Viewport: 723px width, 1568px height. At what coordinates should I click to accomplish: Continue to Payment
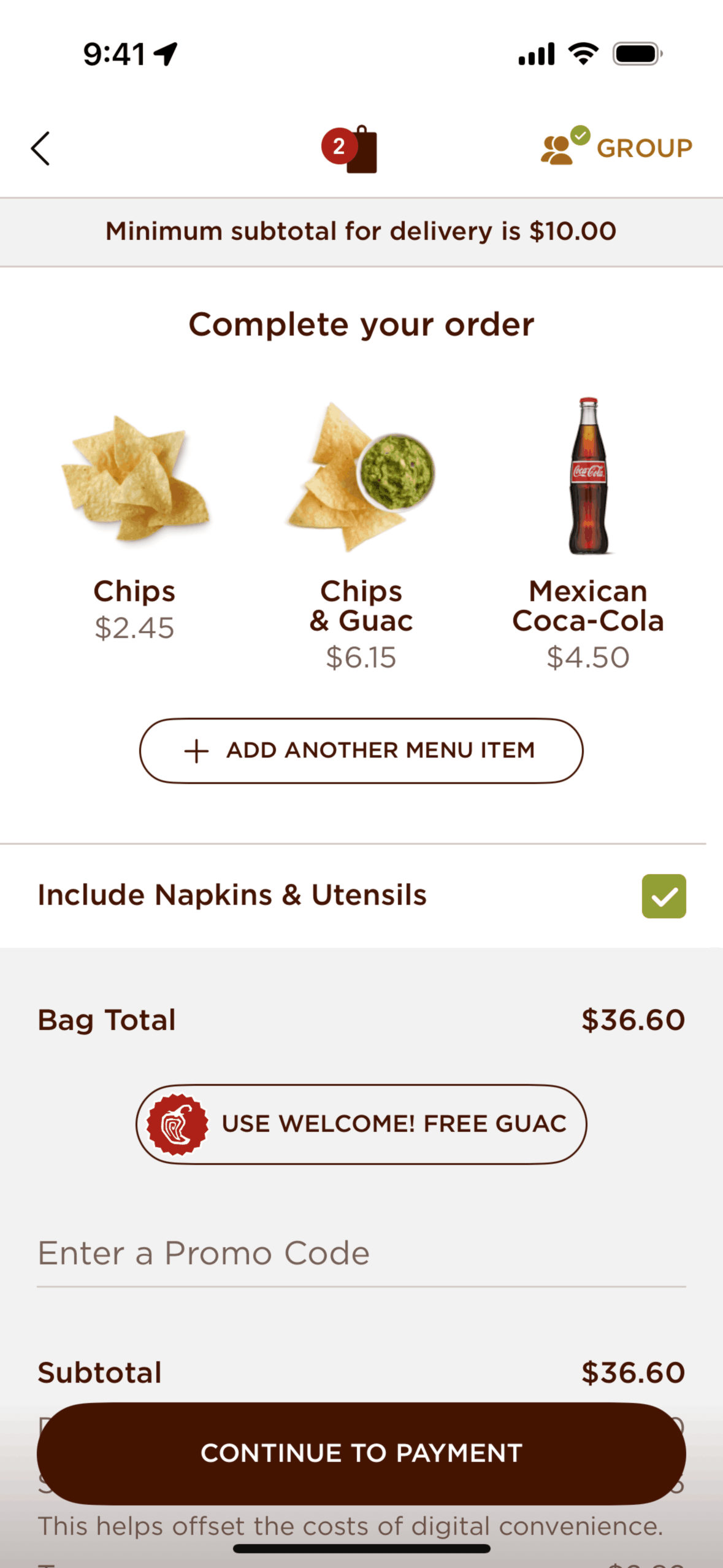(x=361, y=1453)
